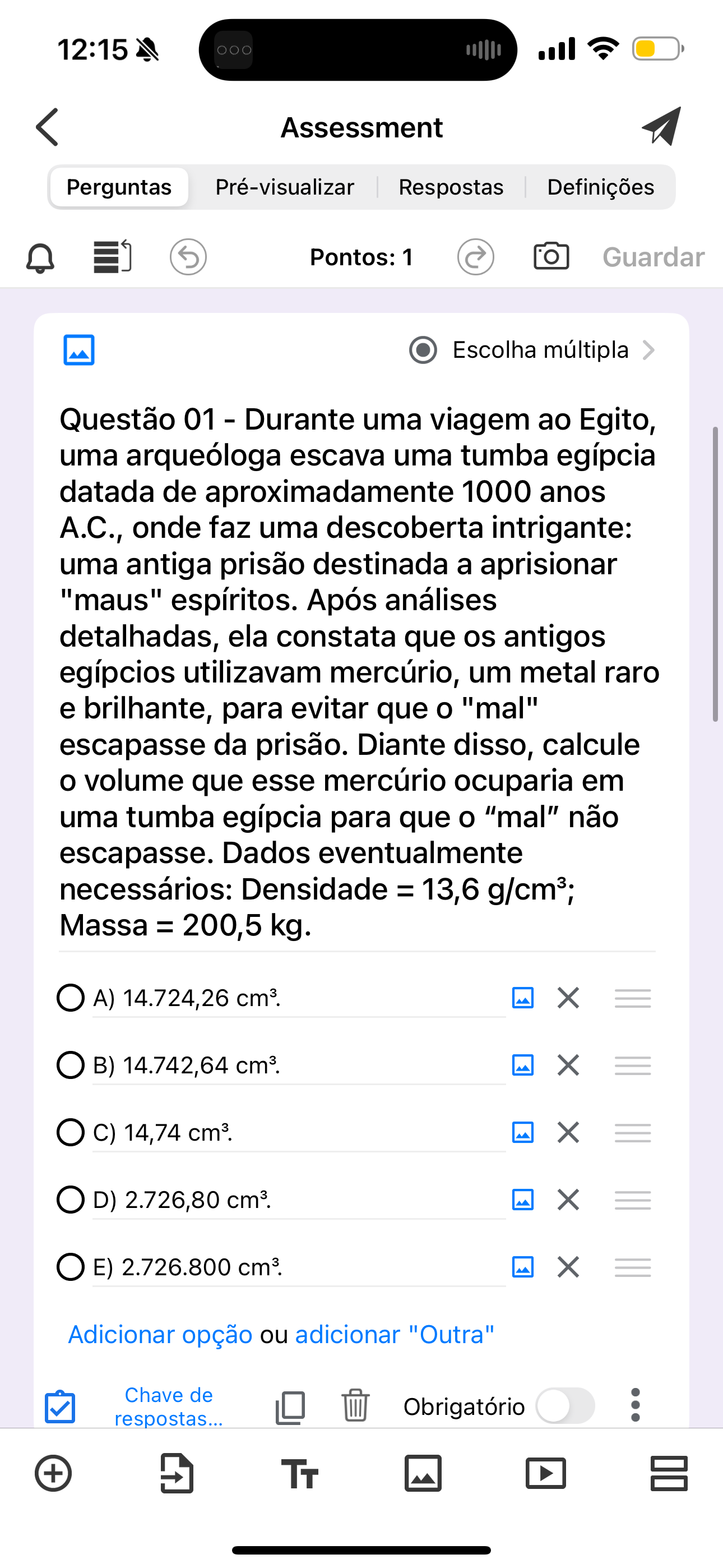Undo the last change
Image resolution: width=723 pixels, height=1568 pixels.
click(x=188, y=257)
